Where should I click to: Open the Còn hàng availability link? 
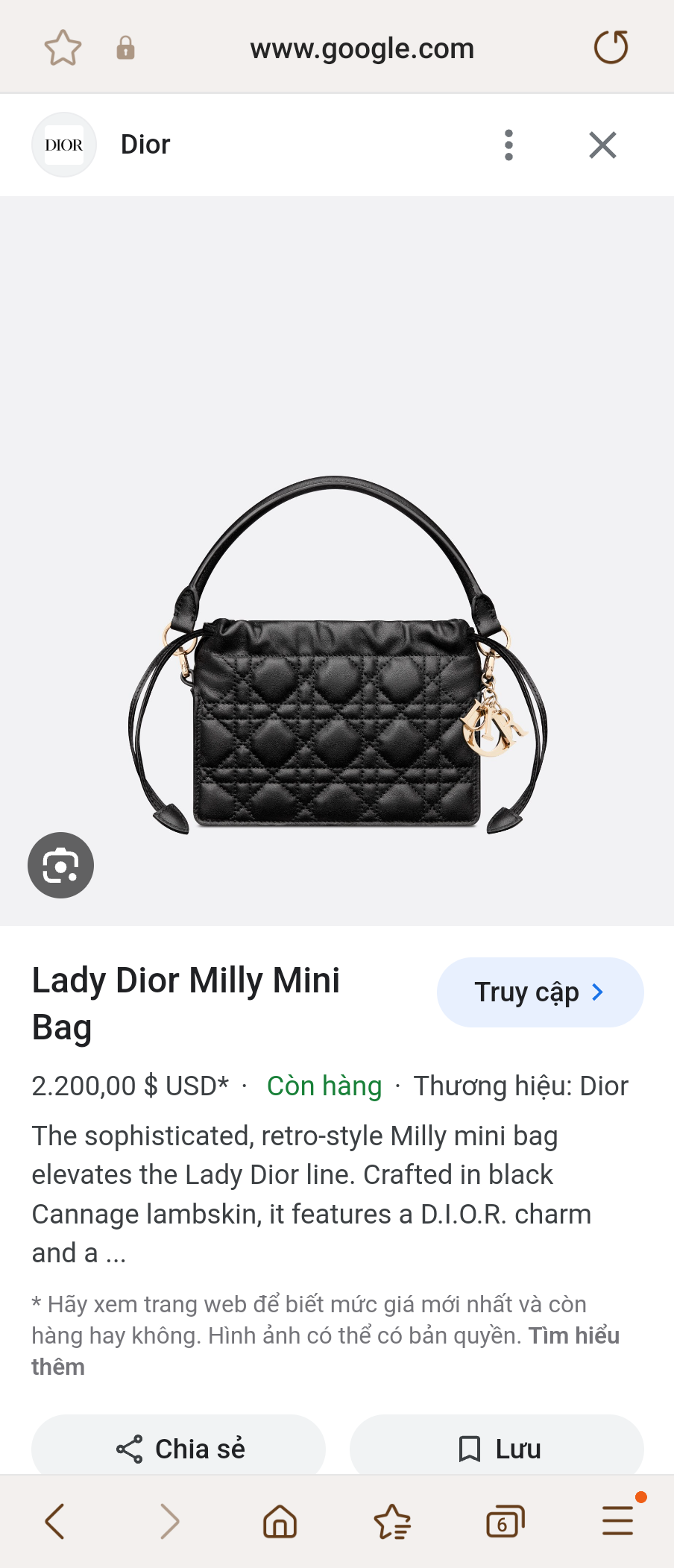(324, 1086)
